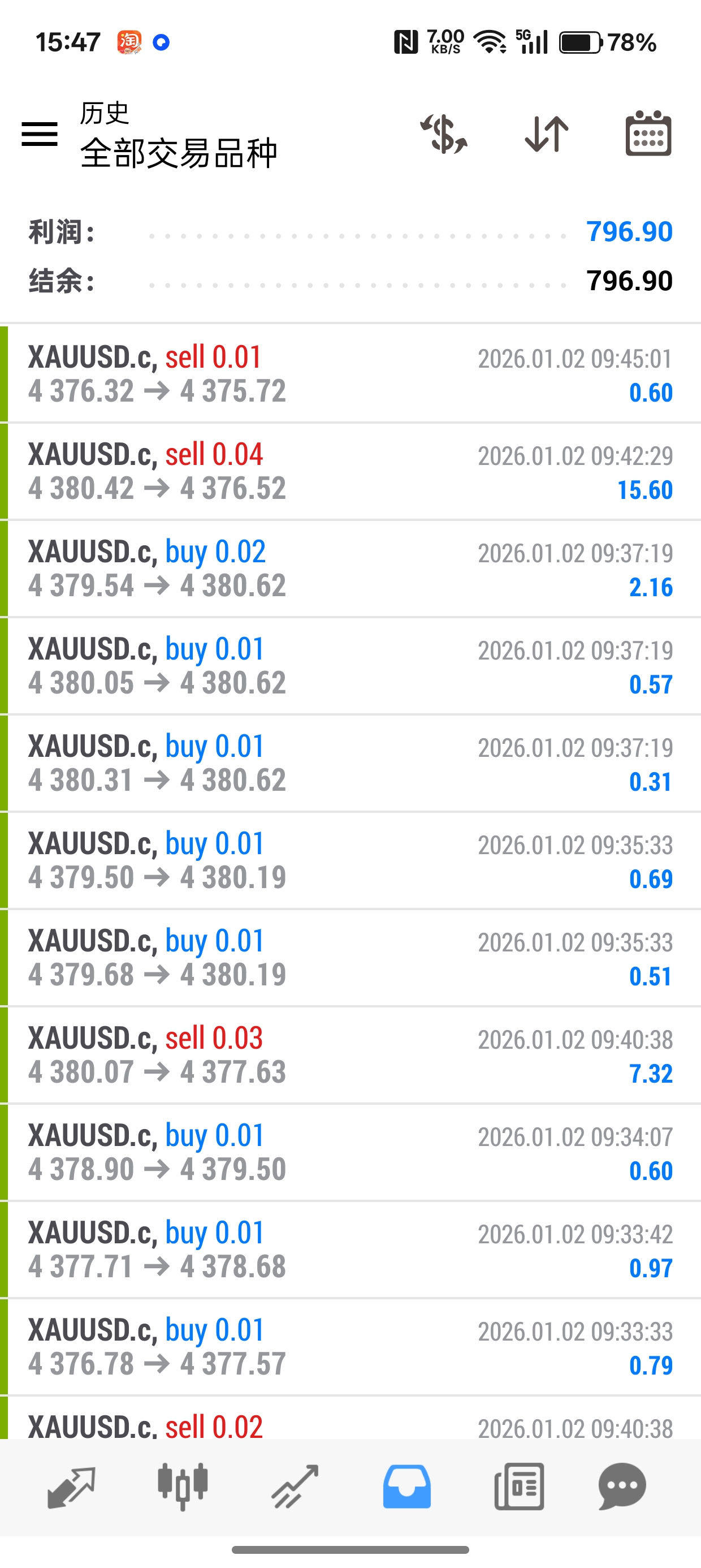The image size is (701, 1568).
Task: Expand the sell 0.03 trade with 7.32 profit
Action: pyautogui.click(x=350, y=1055)
